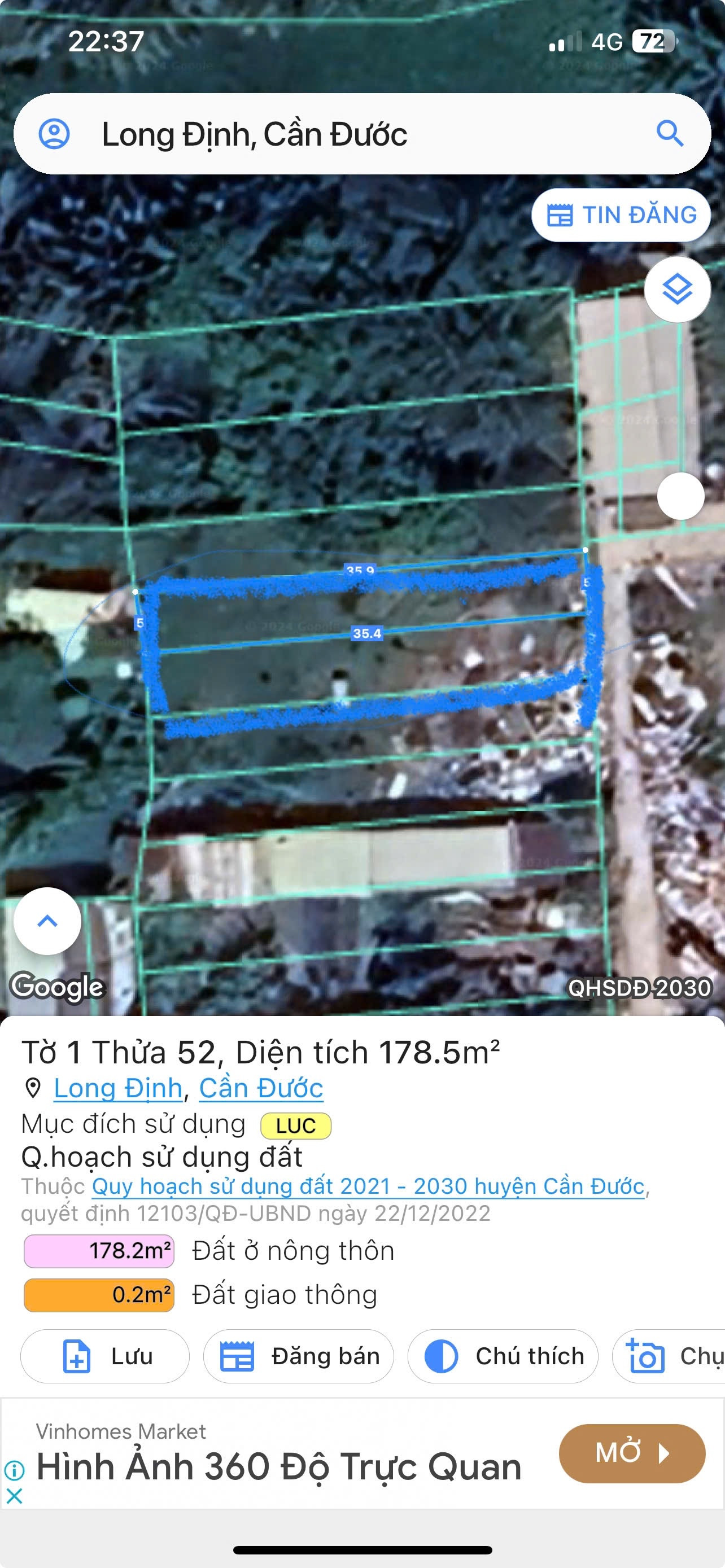Open the account profile icon
725x1568 pixels.
point(54,134)
